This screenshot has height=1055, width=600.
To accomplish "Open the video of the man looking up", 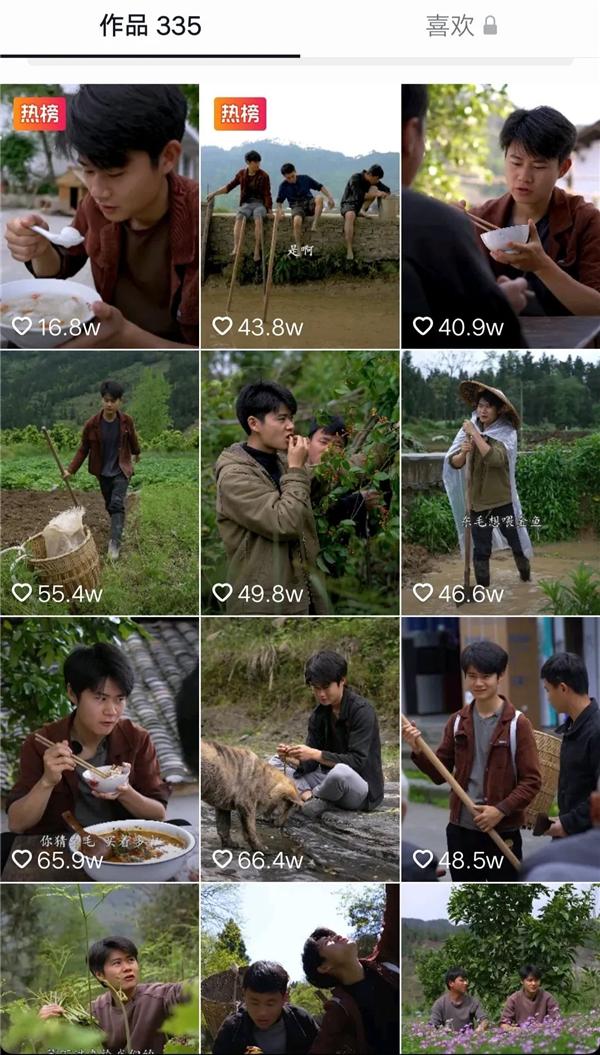I will tap(300, 968).
